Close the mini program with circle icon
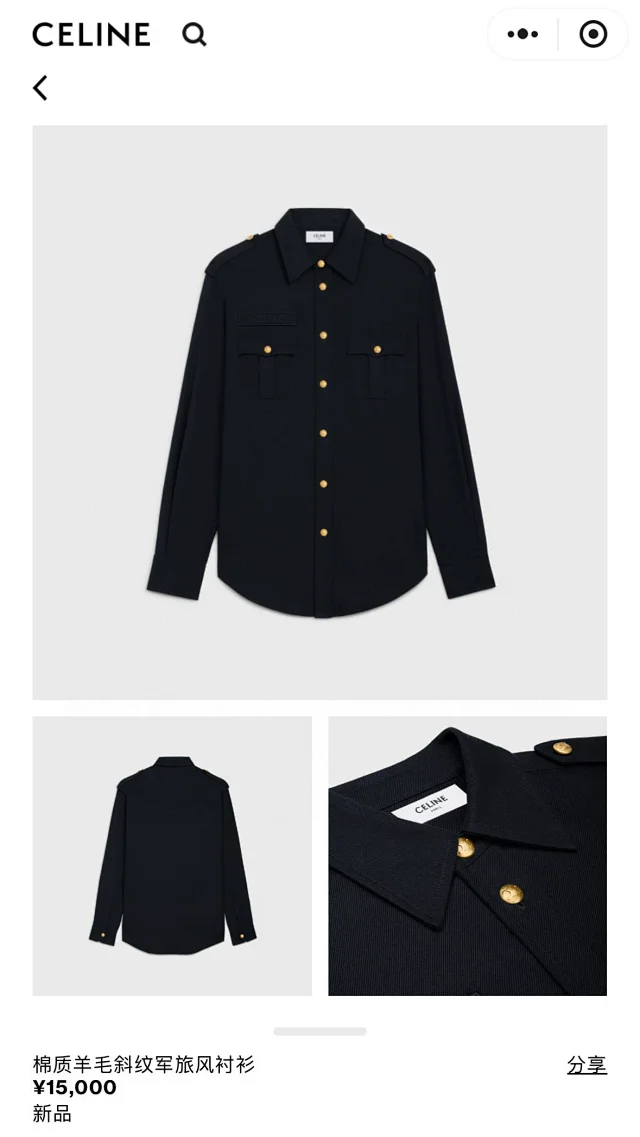 (593, 34)
